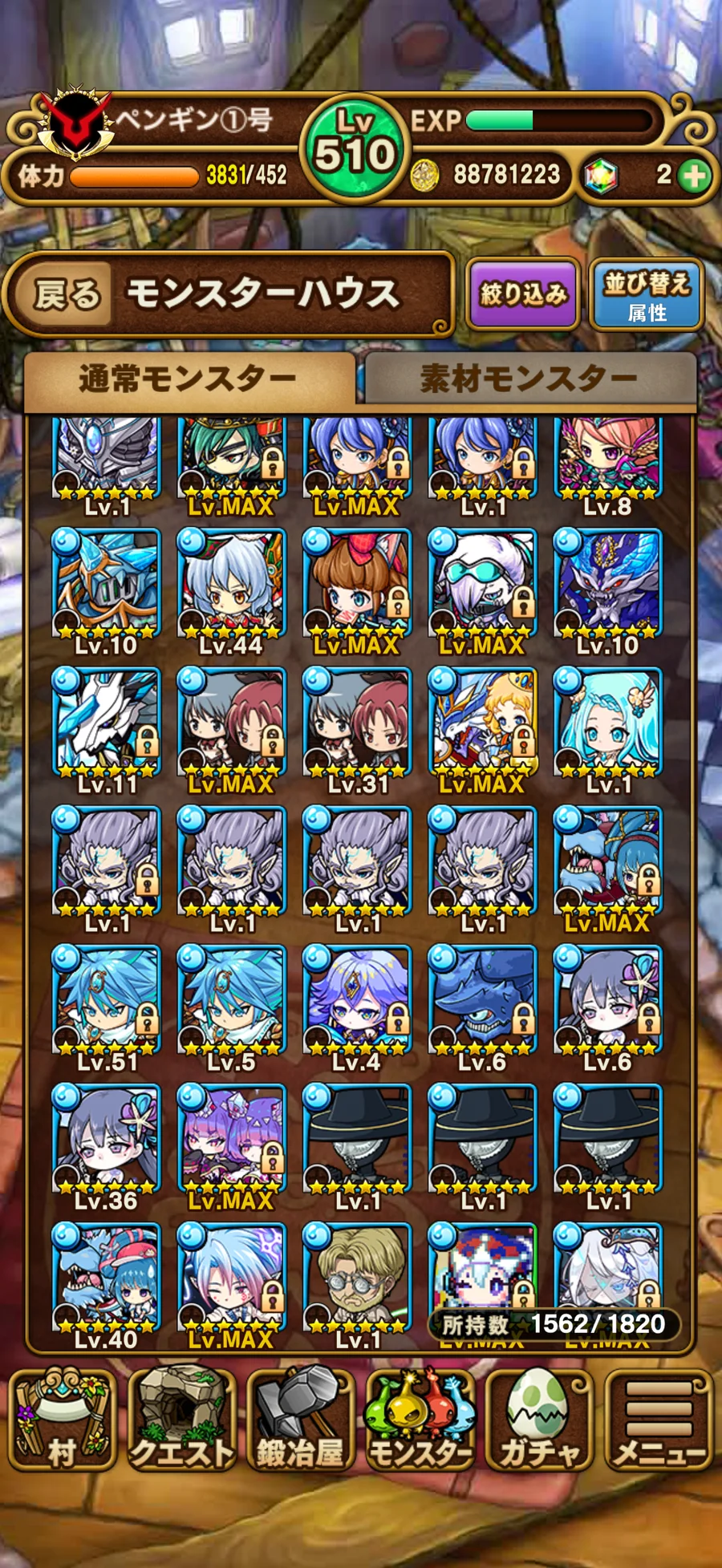
Task: Add gems with the green plus
Action: (694, 176)
